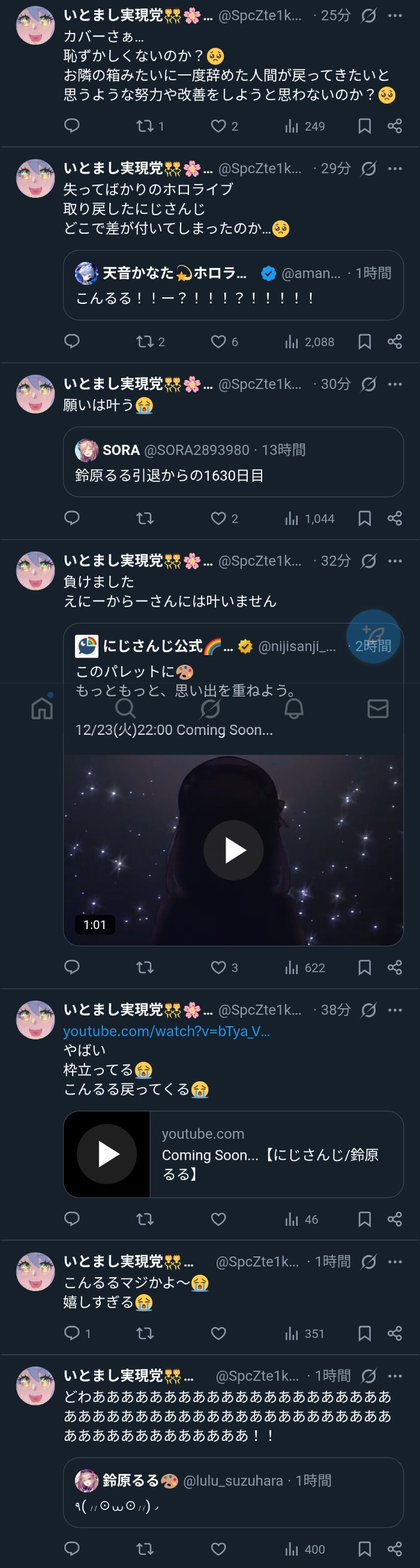This screenshot has width=420, height=1568.
Task: Open the Grok tab
Action: (209, 708)
